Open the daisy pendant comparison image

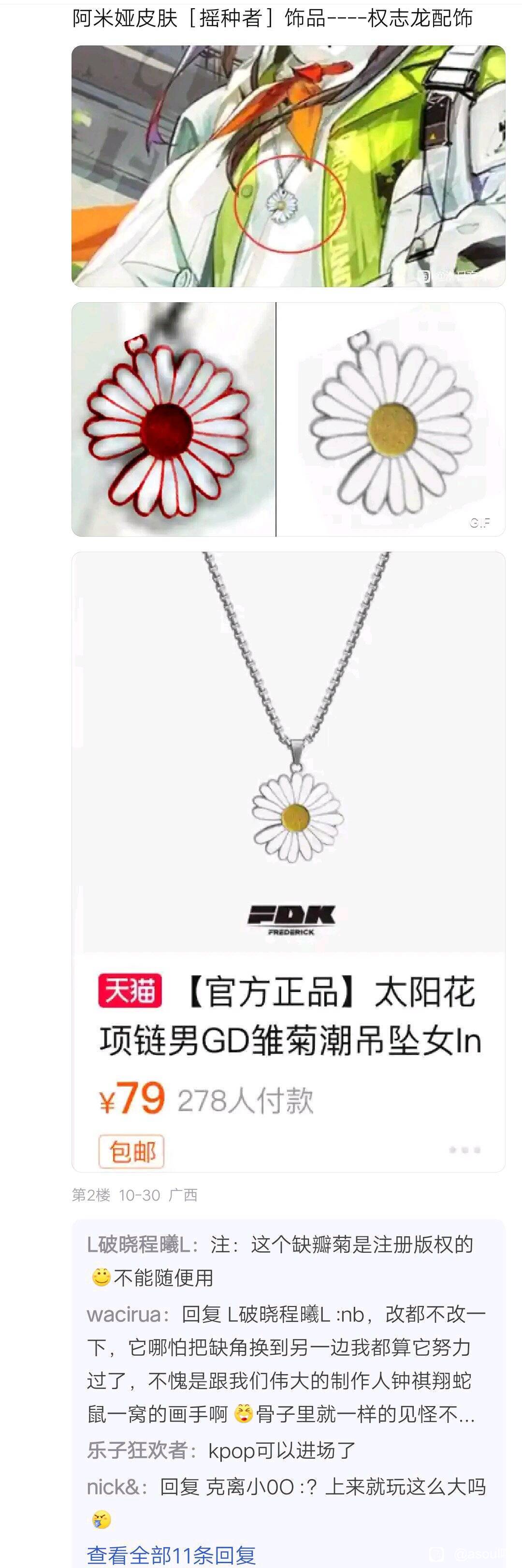[x=289, y=419]
